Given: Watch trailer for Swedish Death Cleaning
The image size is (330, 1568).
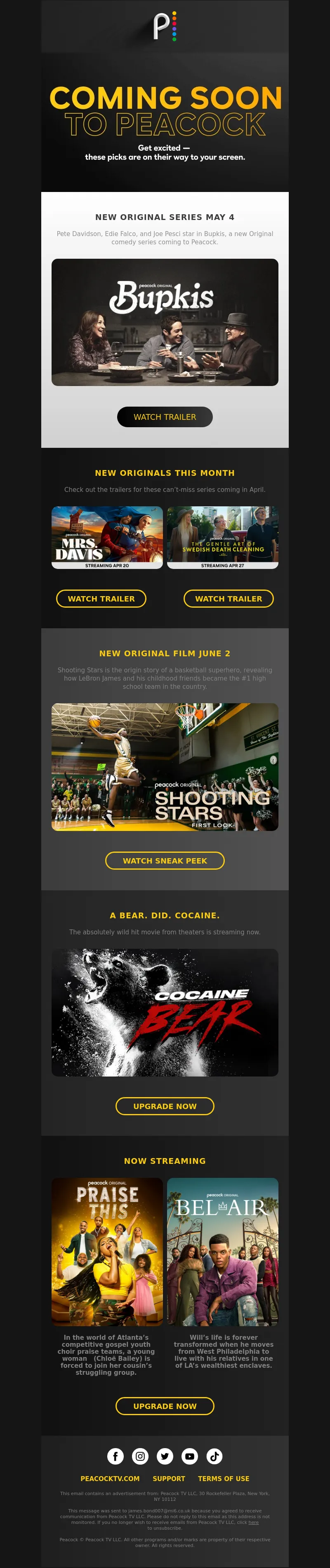Looking at the screenshot, I should coord(228,598).
